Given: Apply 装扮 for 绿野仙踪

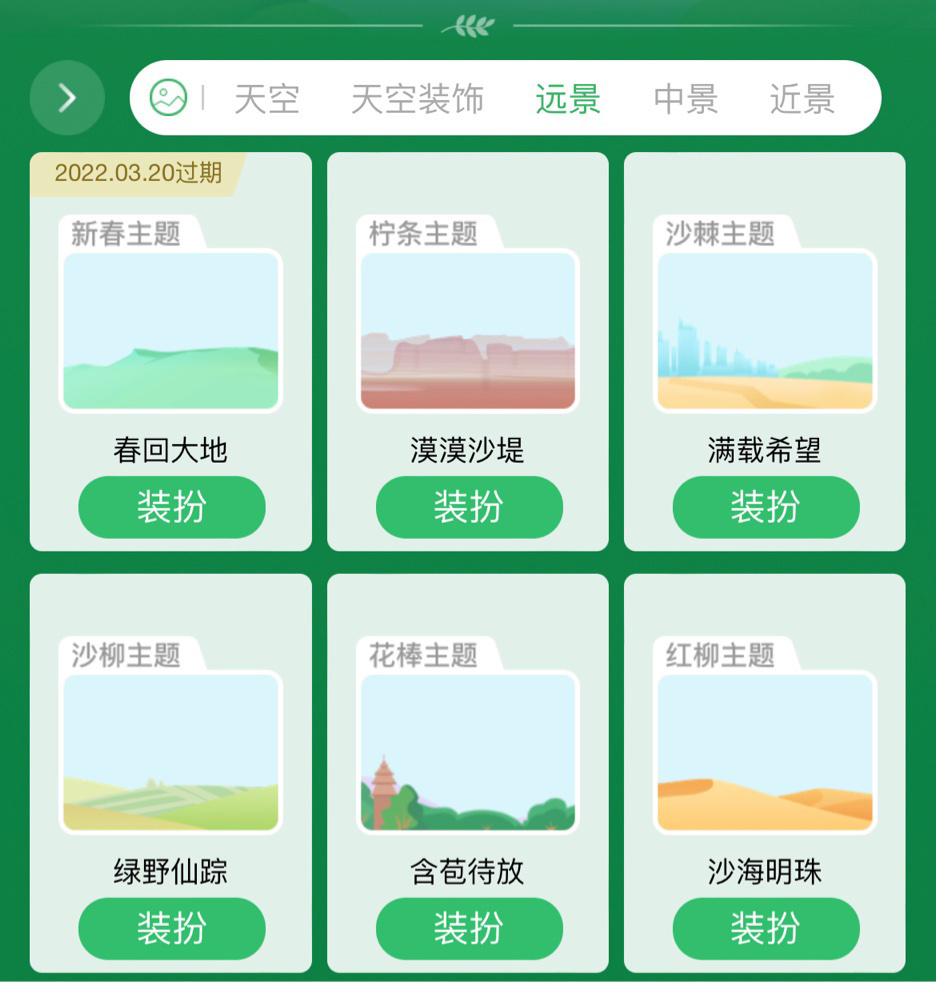Looking at the screenshot, I should pos(172,929).
